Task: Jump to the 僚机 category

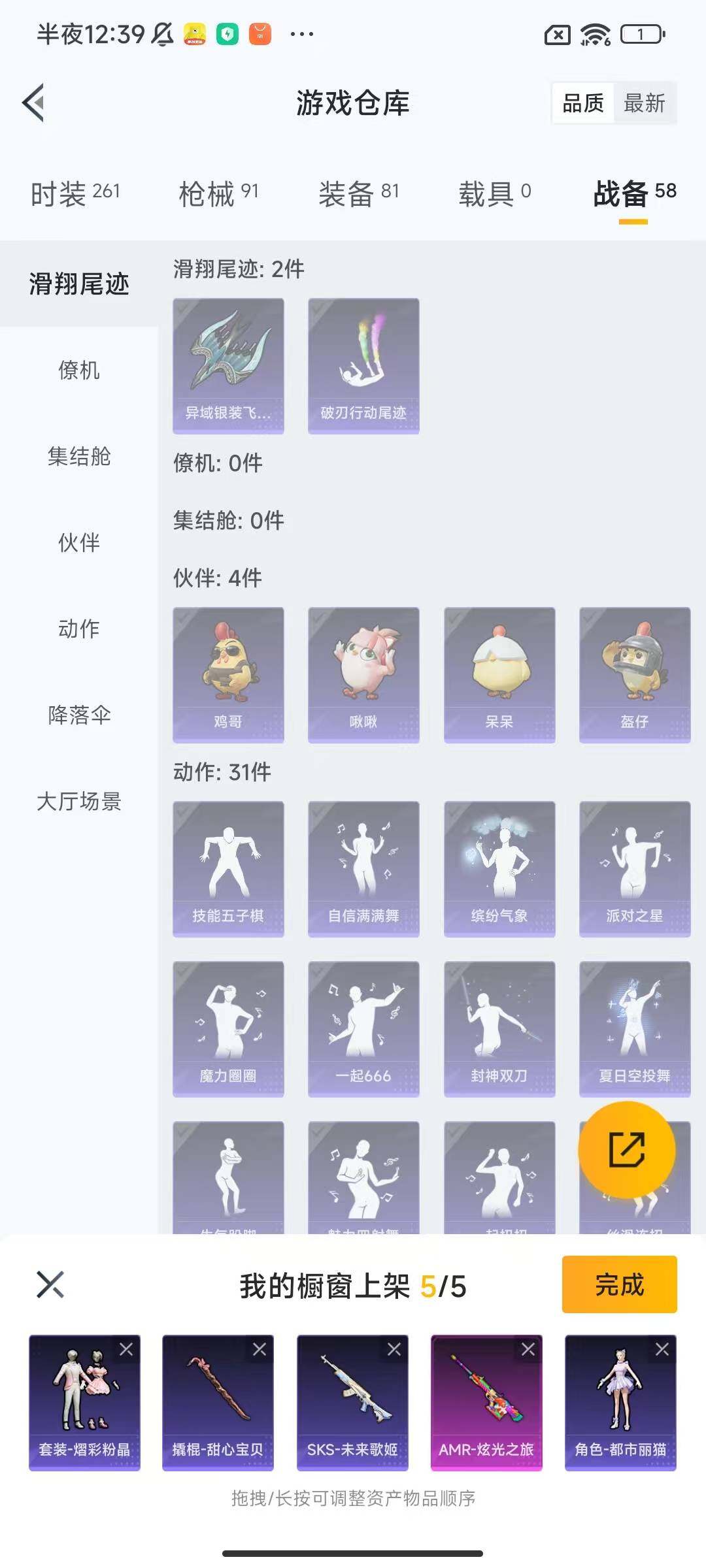Action: coord(79,370)
